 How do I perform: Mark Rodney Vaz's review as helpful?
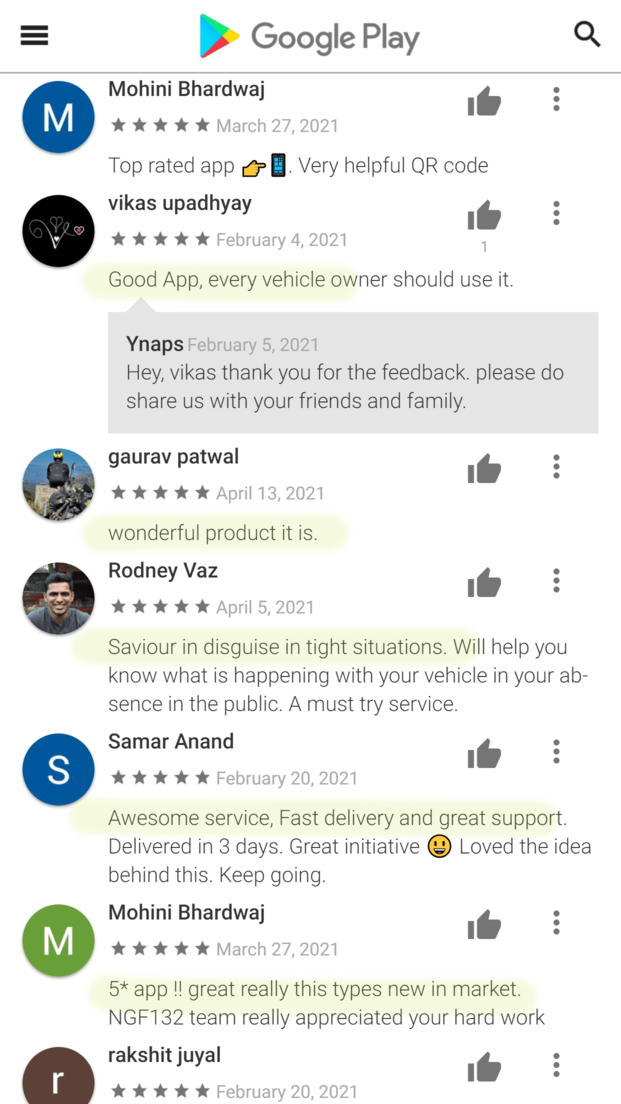484,583
